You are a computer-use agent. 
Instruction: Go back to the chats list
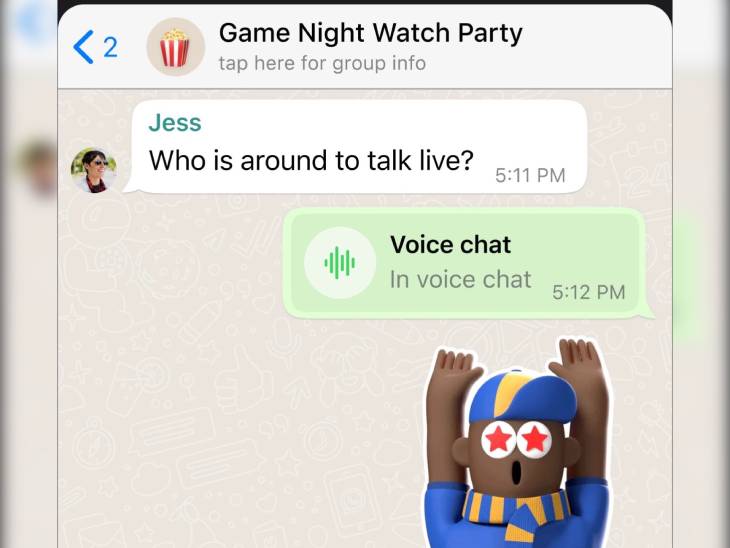[95, 46]
